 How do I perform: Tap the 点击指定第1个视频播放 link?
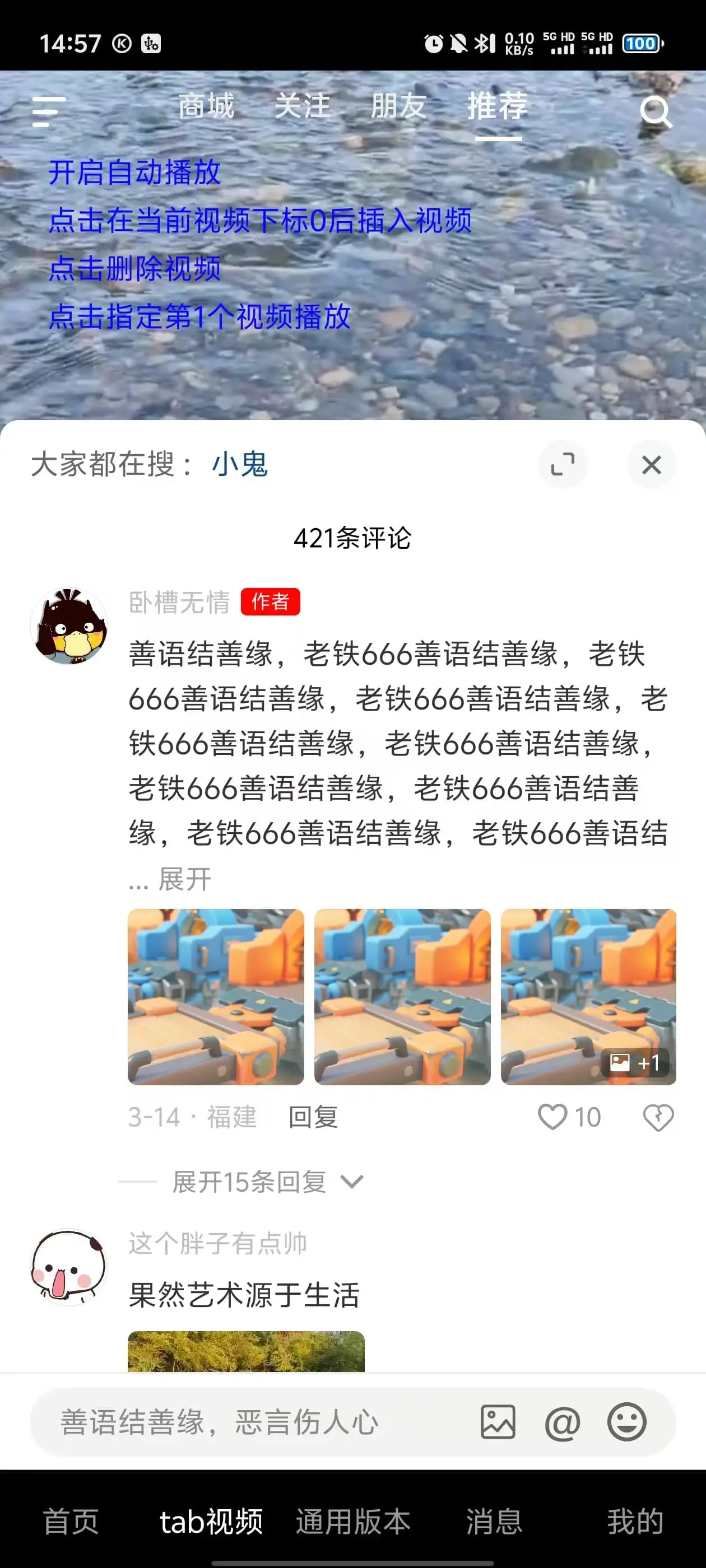pos(199,316)
